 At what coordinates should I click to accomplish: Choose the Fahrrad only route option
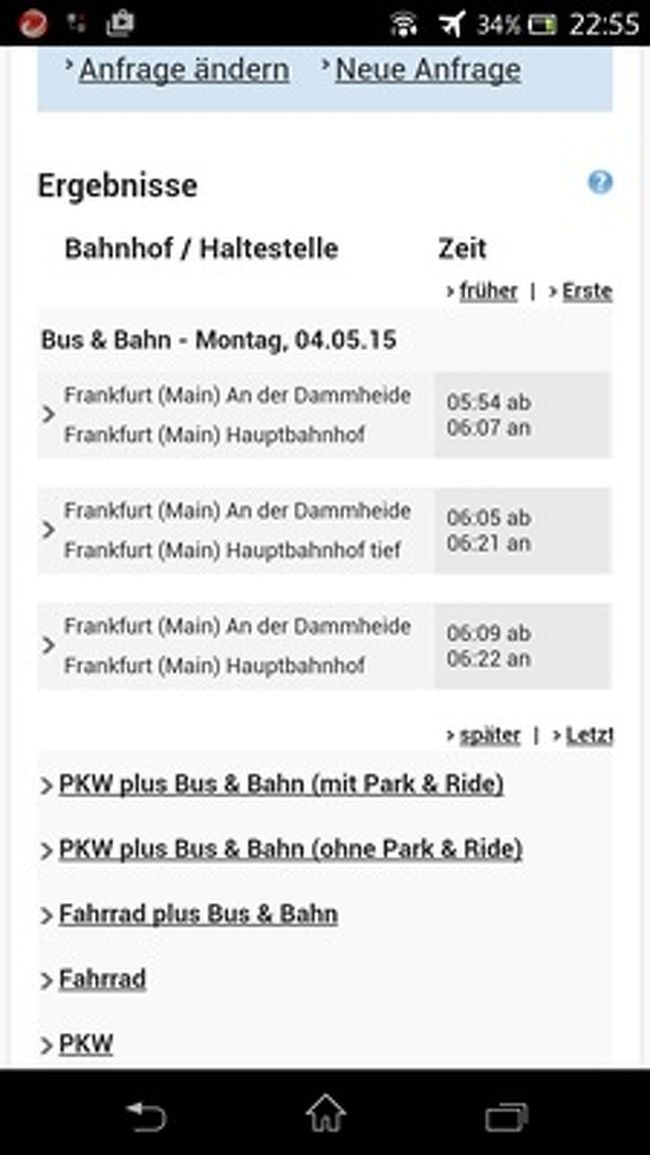102,979
